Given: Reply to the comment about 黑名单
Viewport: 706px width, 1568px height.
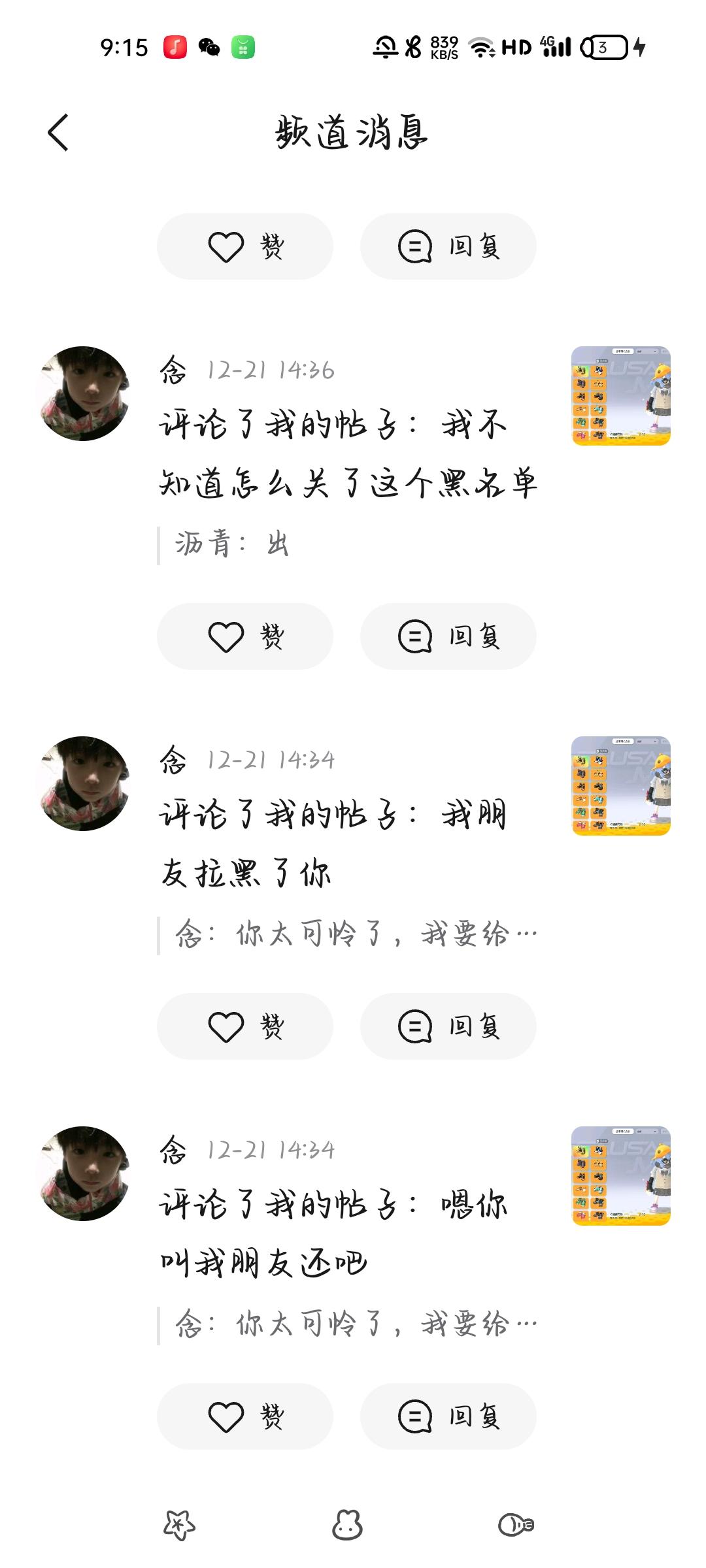Looking at the screenshot, I should 448,636.
